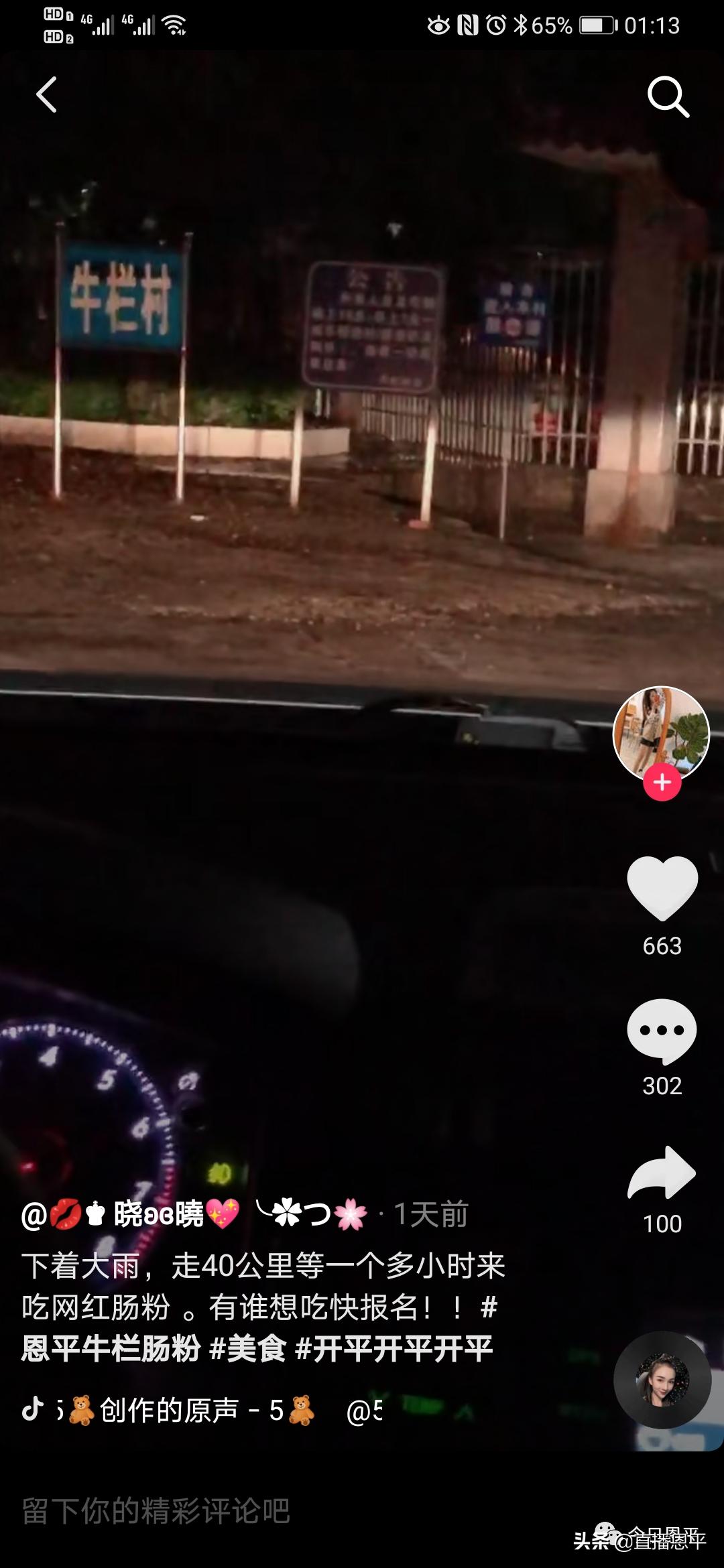Like this video with the heart
724x1568 pixels.
tap(662, 889)
